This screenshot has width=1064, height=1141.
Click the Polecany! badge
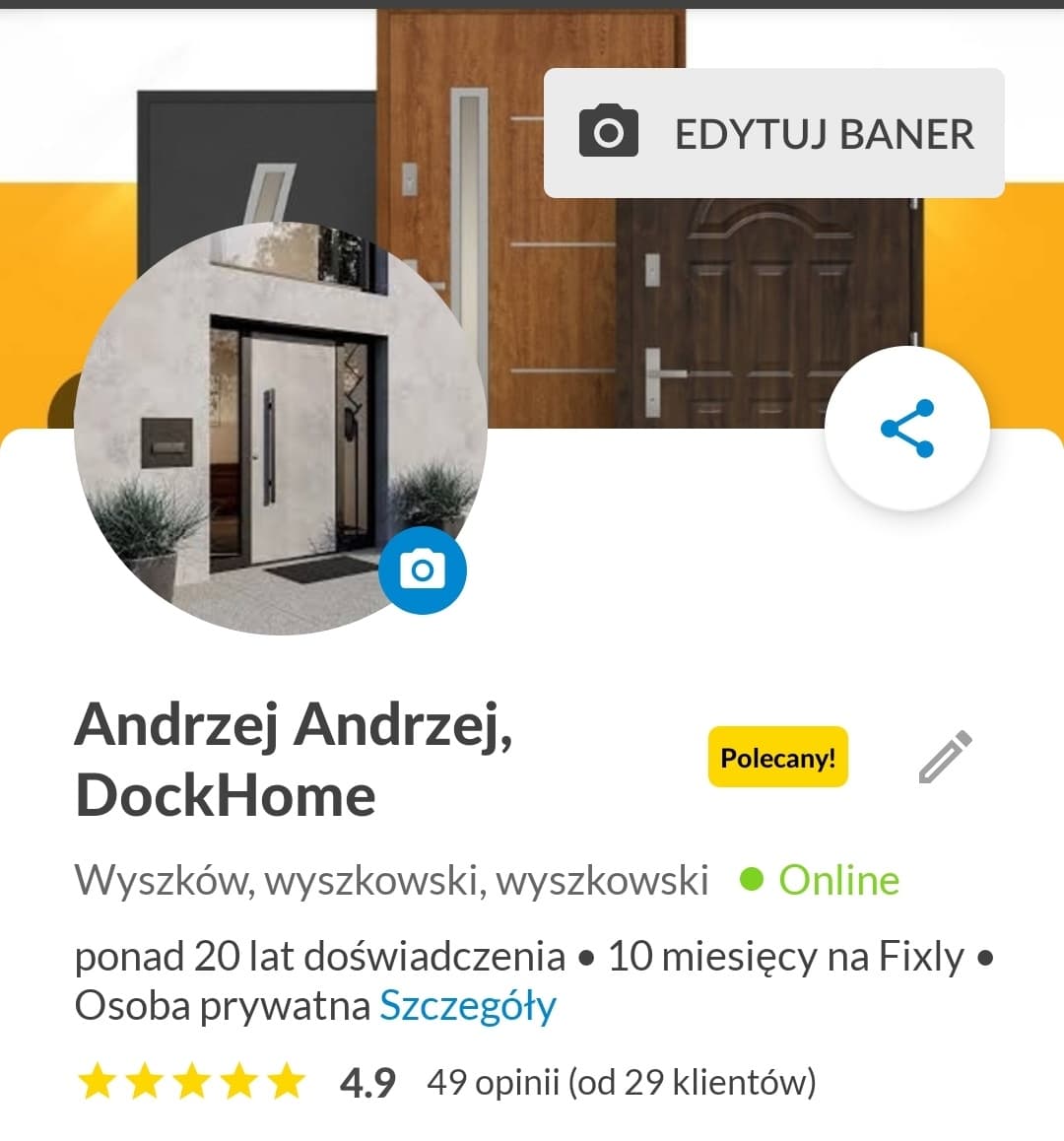(x=777, y=757)
